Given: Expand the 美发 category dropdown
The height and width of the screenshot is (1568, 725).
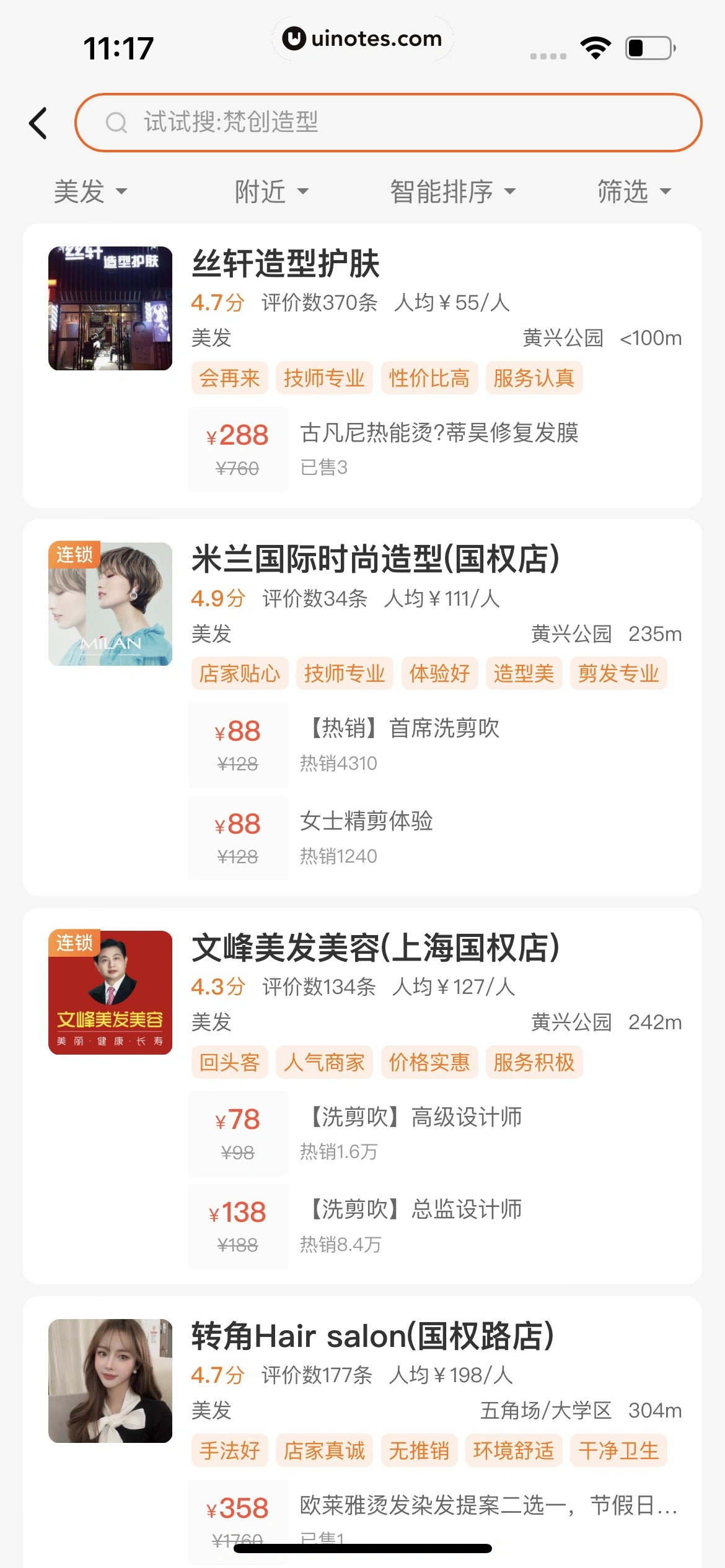Looking at the screenshot, I should pos(90,191).
